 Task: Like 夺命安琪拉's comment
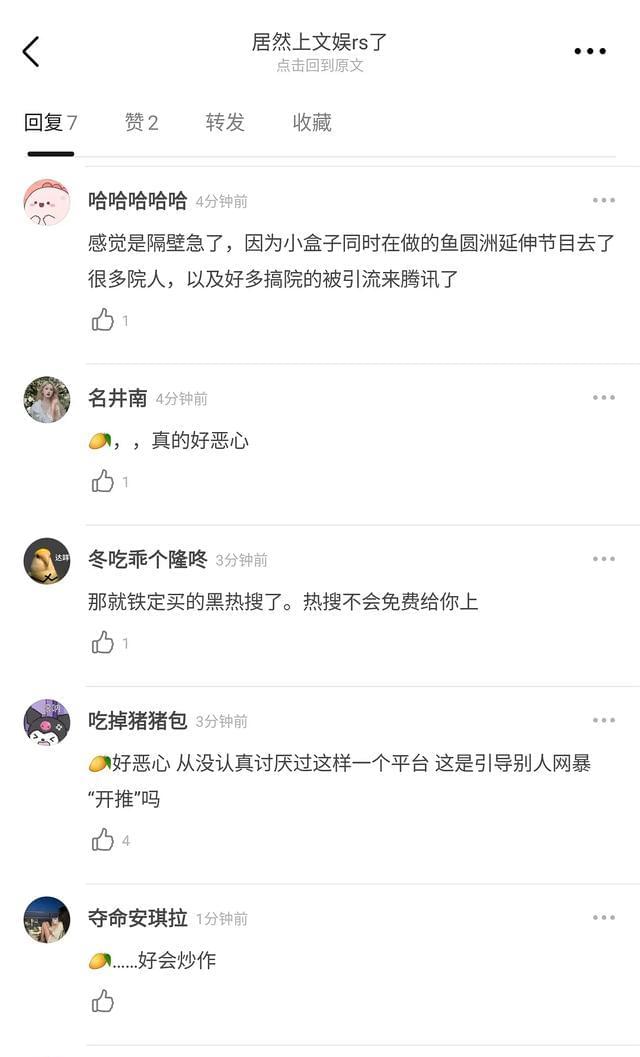(103, 1001)
